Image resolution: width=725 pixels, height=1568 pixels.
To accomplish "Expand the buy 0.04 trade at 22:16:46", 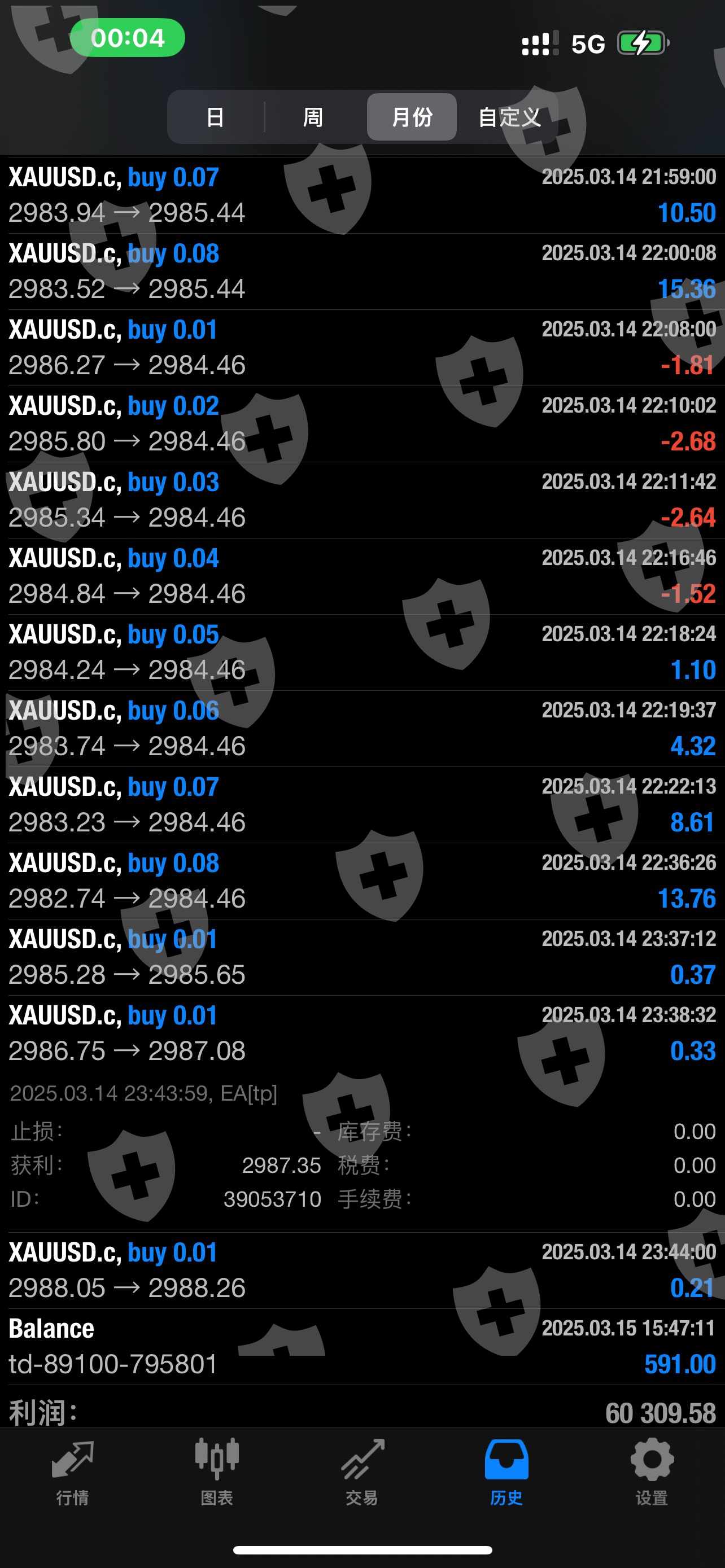I will pyautogui.click(x=362, y=576).
